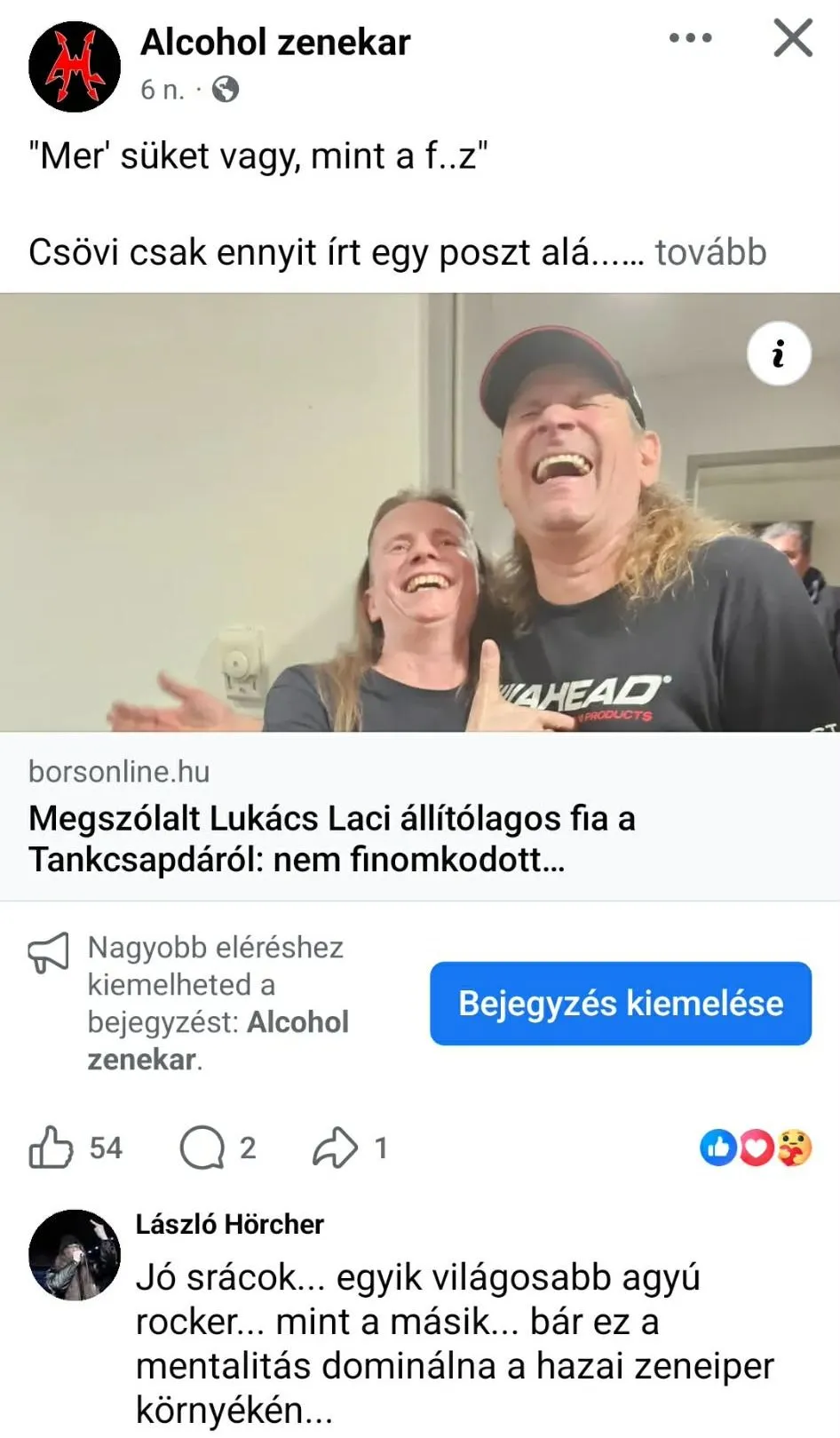This screenshot has width=840, height=1438.
Task: Open László Hörcher's profile picture
Action: tap(75, 1254)
